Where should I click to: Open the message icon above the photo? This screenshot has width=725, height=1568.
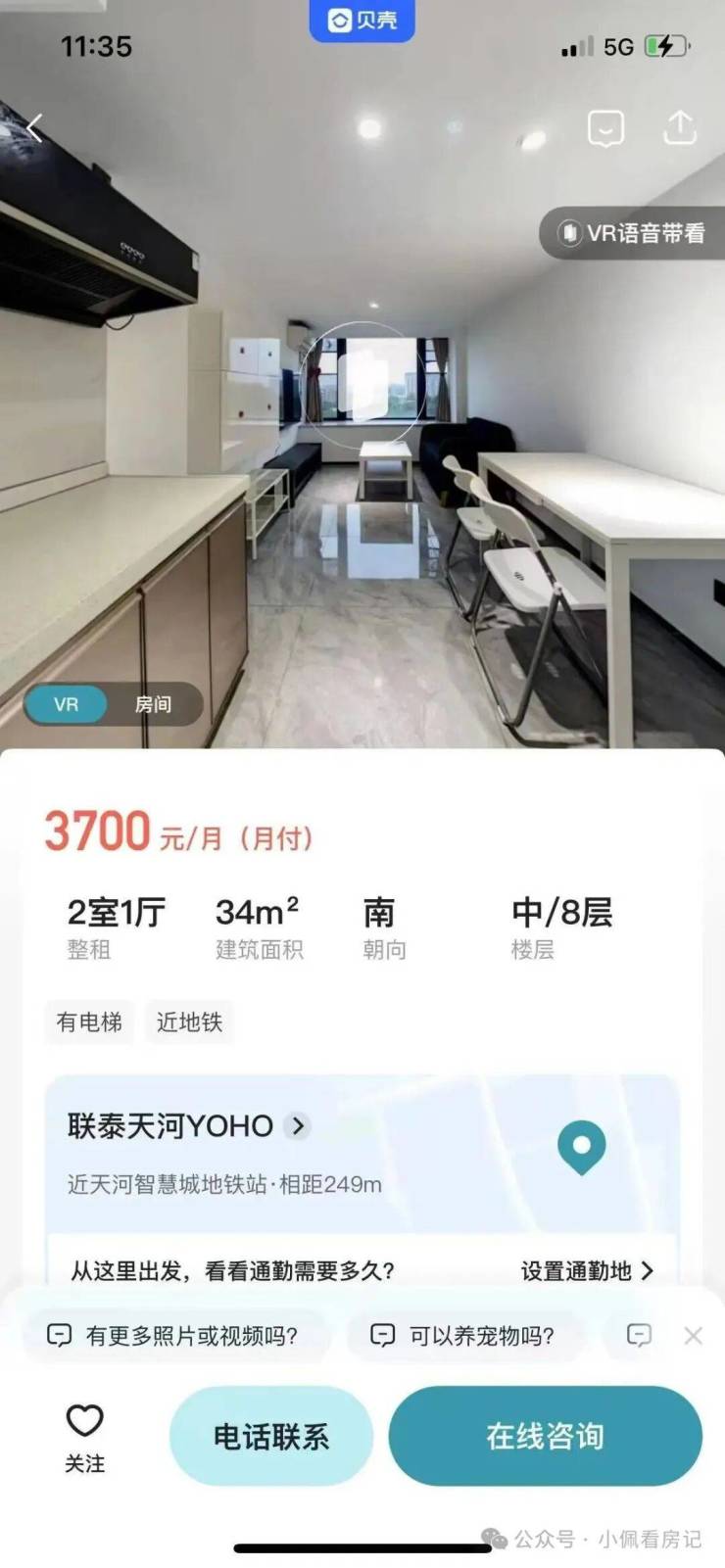(x=605, y=128)
